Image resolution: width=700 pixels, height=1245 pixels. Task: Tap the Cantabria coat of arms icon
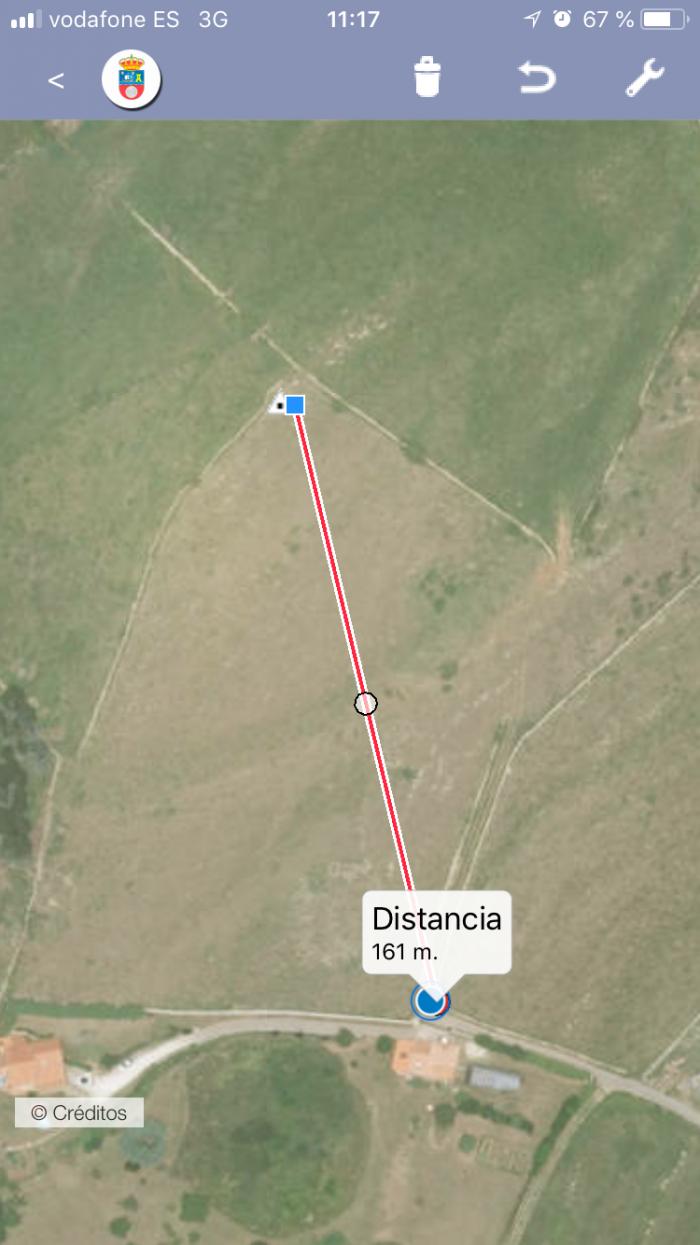coord(131,80)
